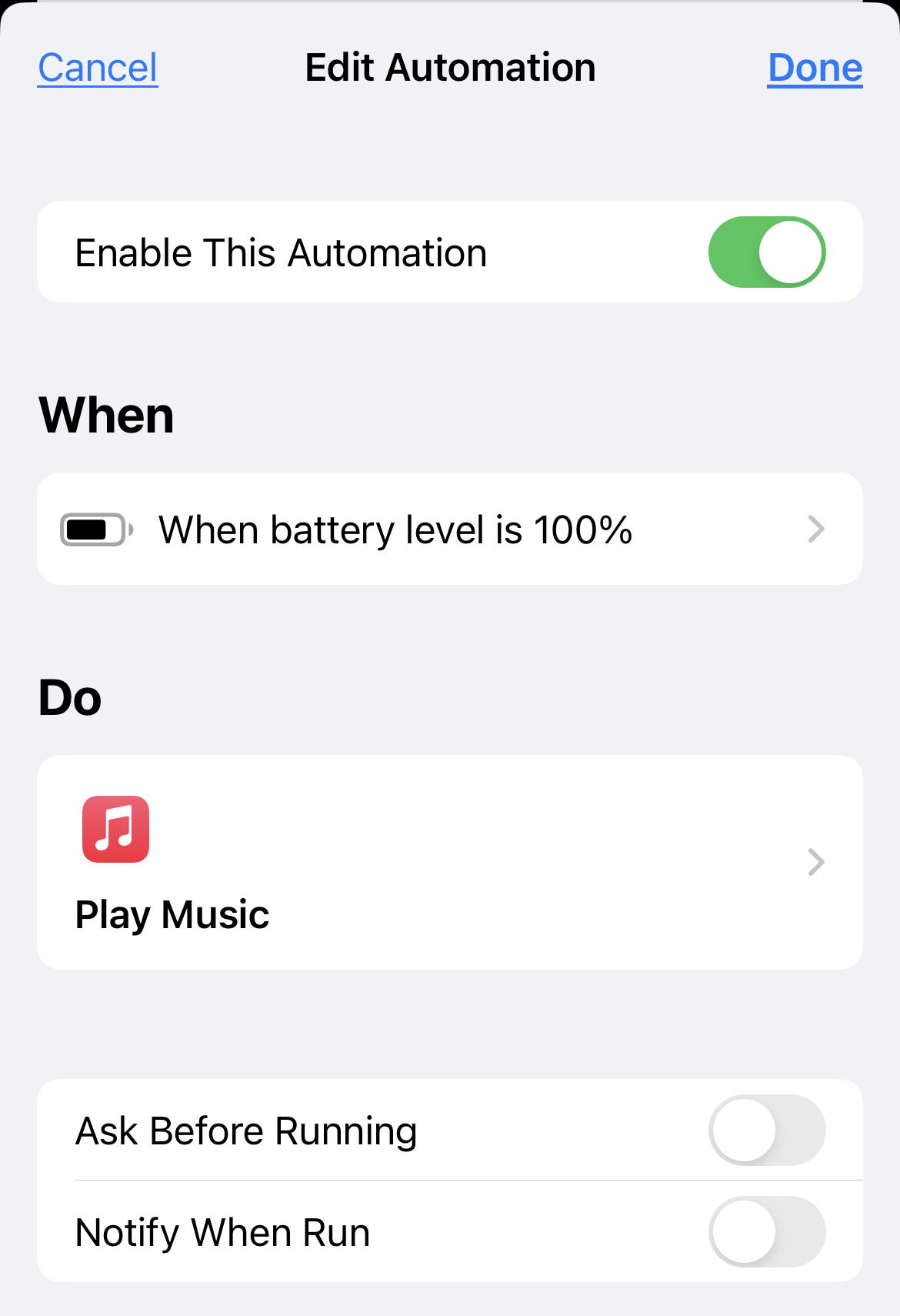Select the Play Music app icon
Screen dimensions: 900x1316
115,829
